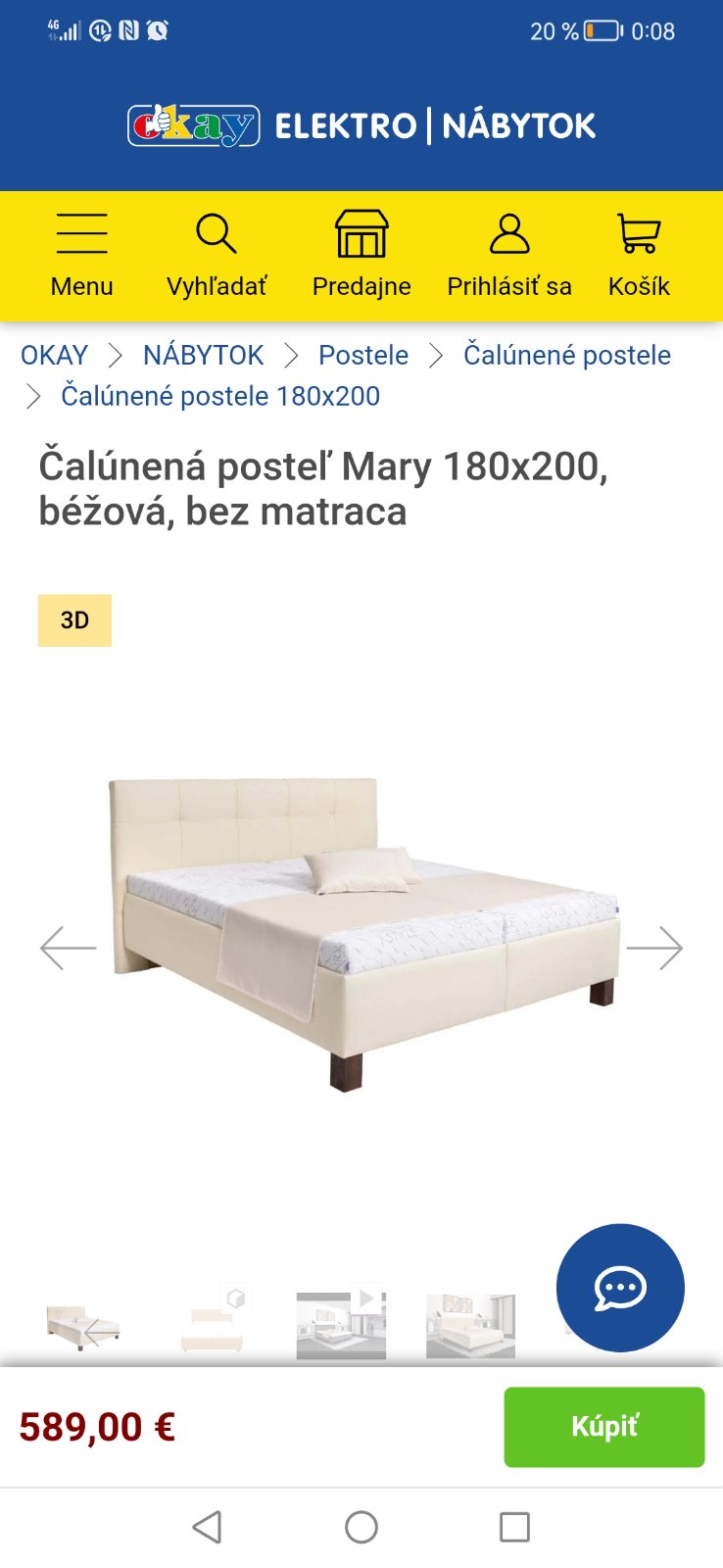
Task: Open the live chat bubble
Action: click(620, 1288)
